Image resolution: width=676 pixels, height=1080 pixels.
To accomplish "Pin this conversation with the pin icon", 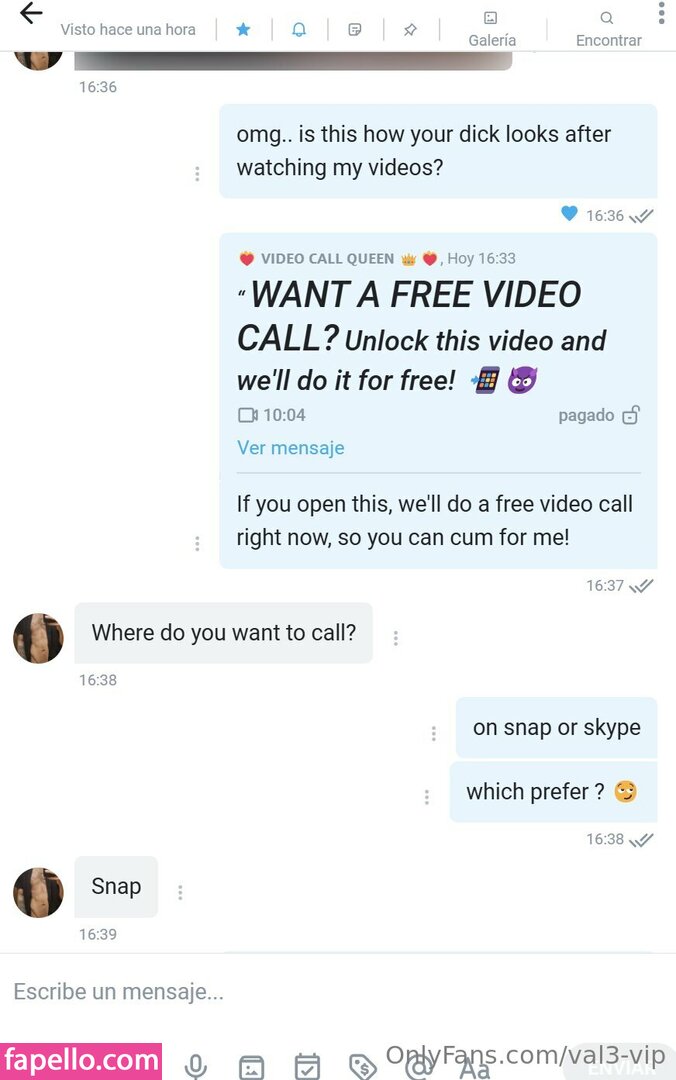I will (410, 30).
